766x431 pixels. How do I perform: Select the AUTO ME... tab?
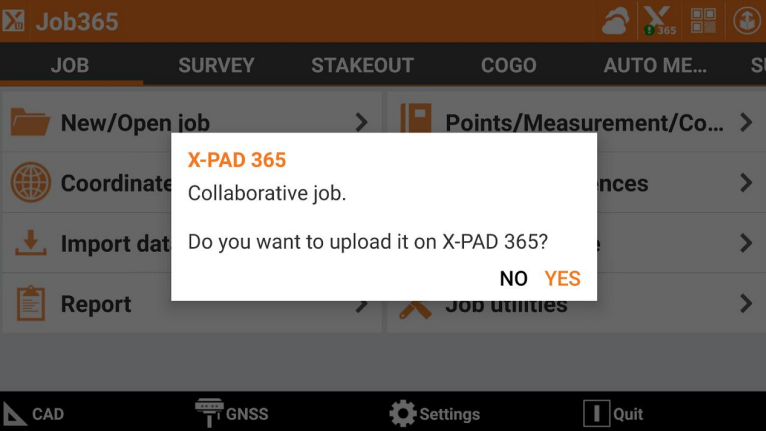654,66
